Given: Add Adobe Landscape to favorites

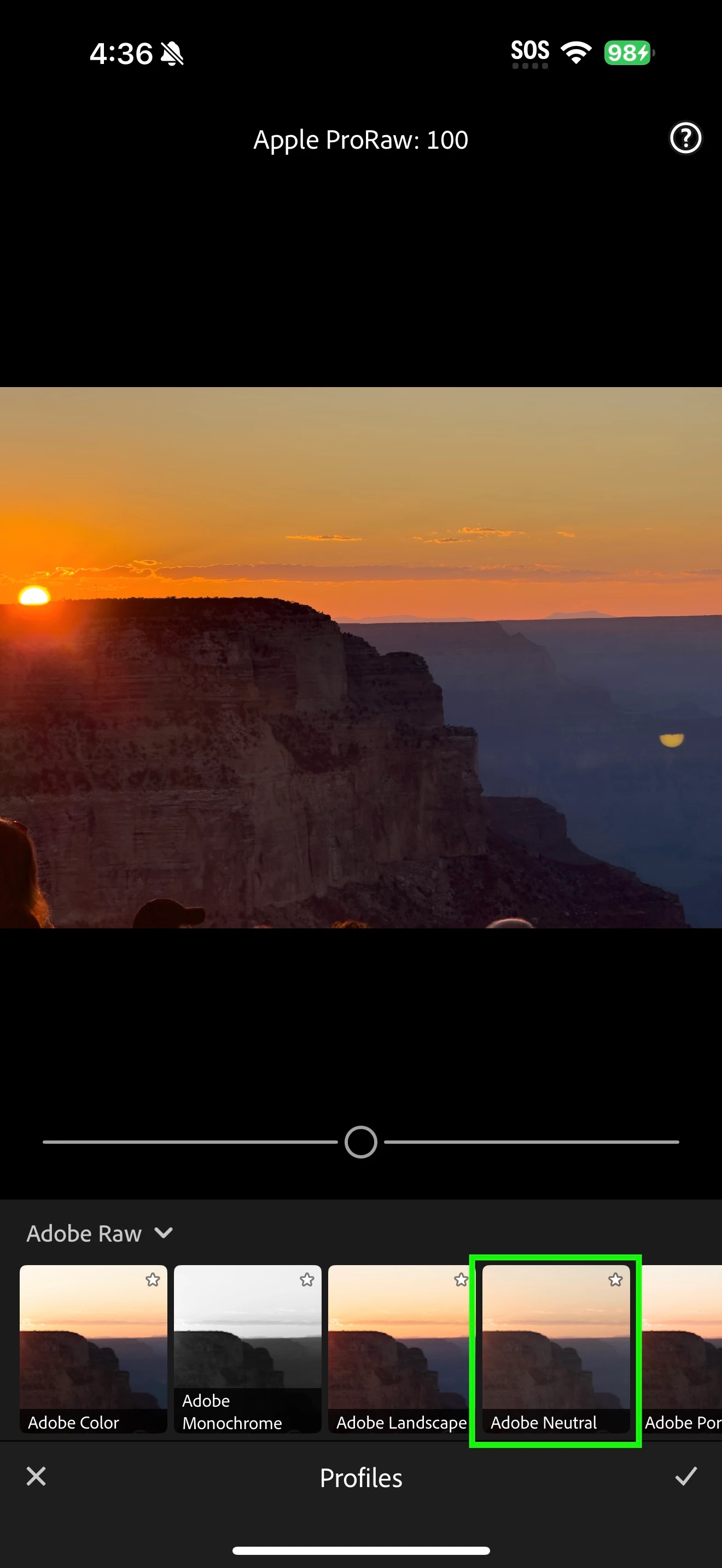Looking at the screenshot, I should point(461,1280).
